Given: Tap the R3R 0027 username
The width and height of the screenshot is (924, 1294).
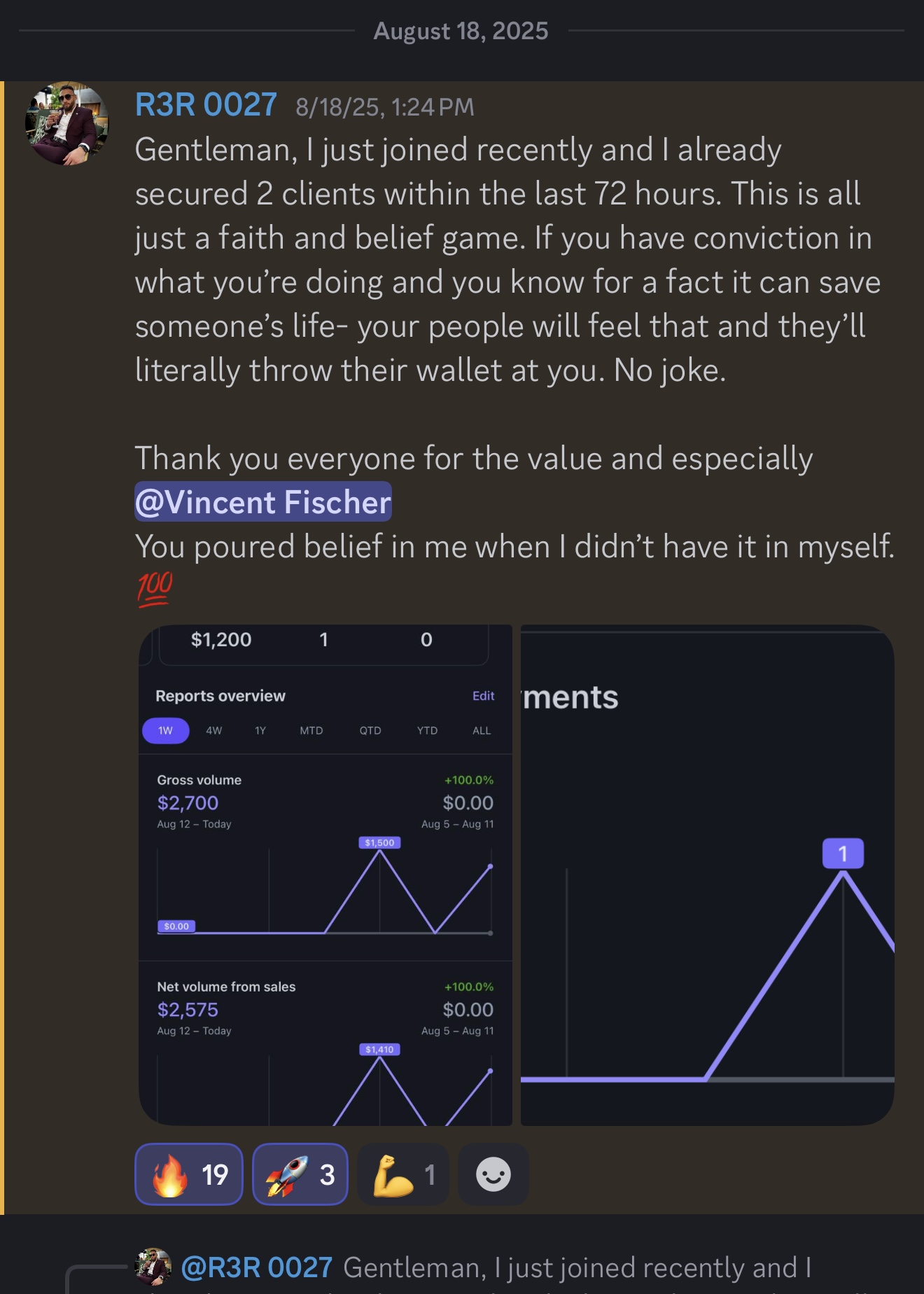Looking at the screenshot, I should [x=206, y=105].
